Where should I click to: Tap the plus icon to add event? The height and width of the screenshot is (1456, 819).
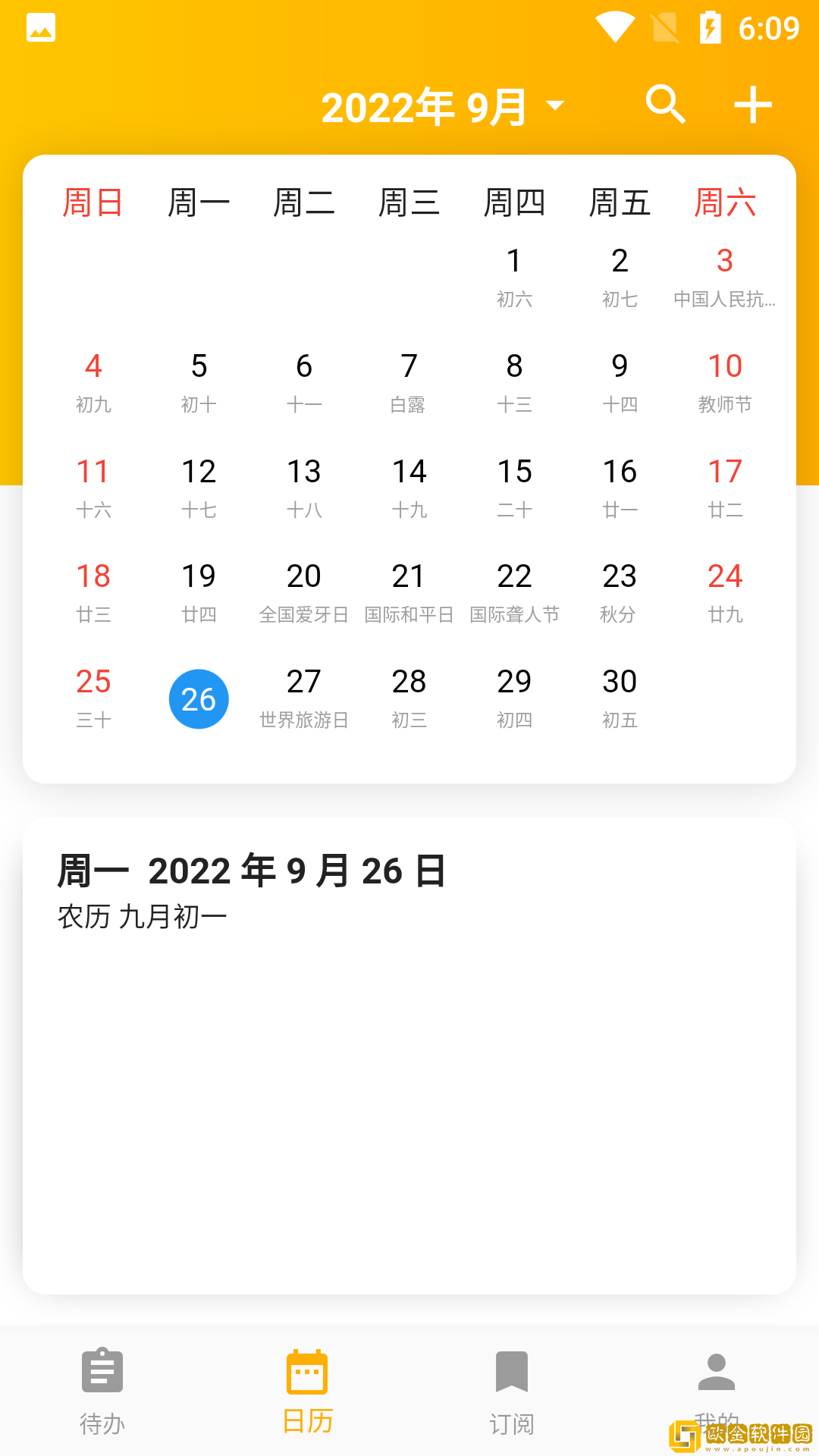[752, 105]
